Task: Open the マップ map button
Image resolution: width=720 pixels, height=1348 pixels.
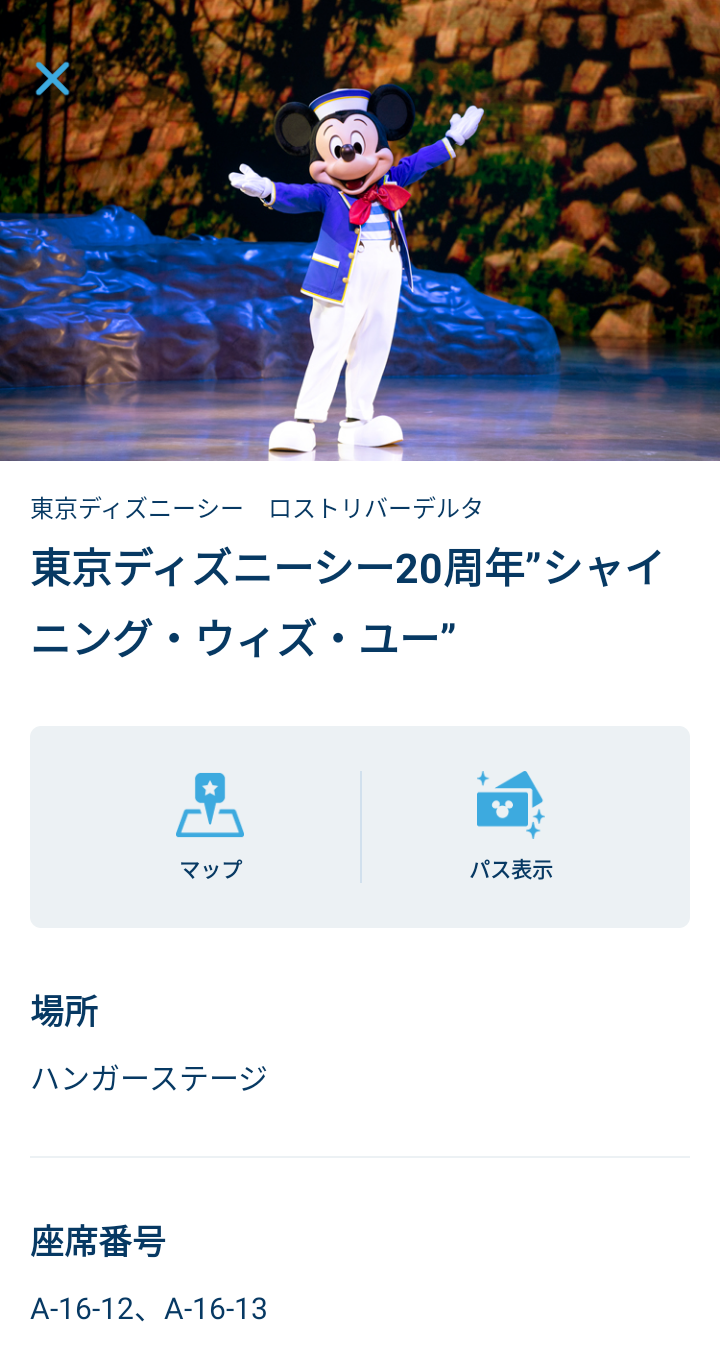Action: pos(210,826)
